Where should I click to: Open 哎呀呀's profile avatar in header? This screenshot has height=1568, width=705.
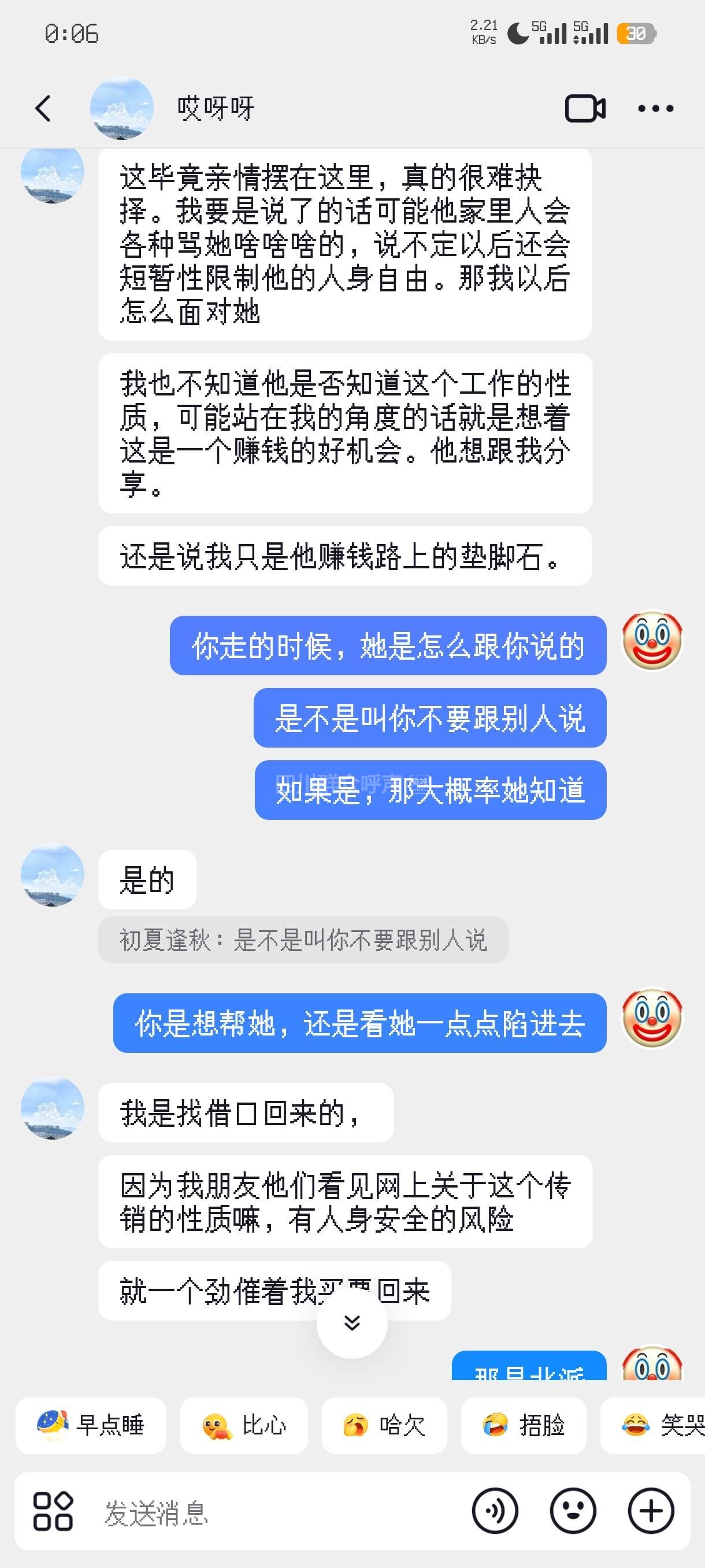click(x=122, y=109)
